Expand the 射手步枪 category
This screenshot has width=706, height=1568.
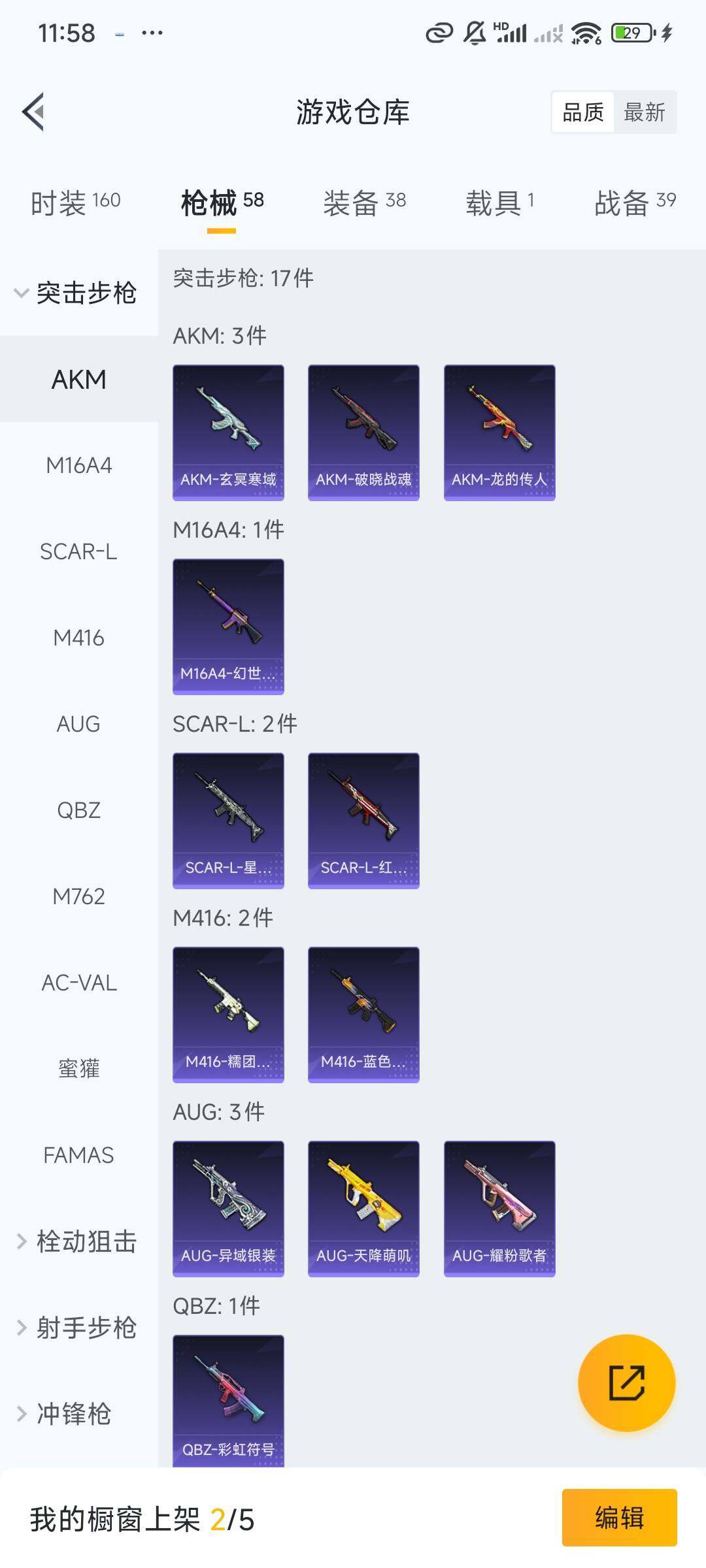(x=77, y=1328)
